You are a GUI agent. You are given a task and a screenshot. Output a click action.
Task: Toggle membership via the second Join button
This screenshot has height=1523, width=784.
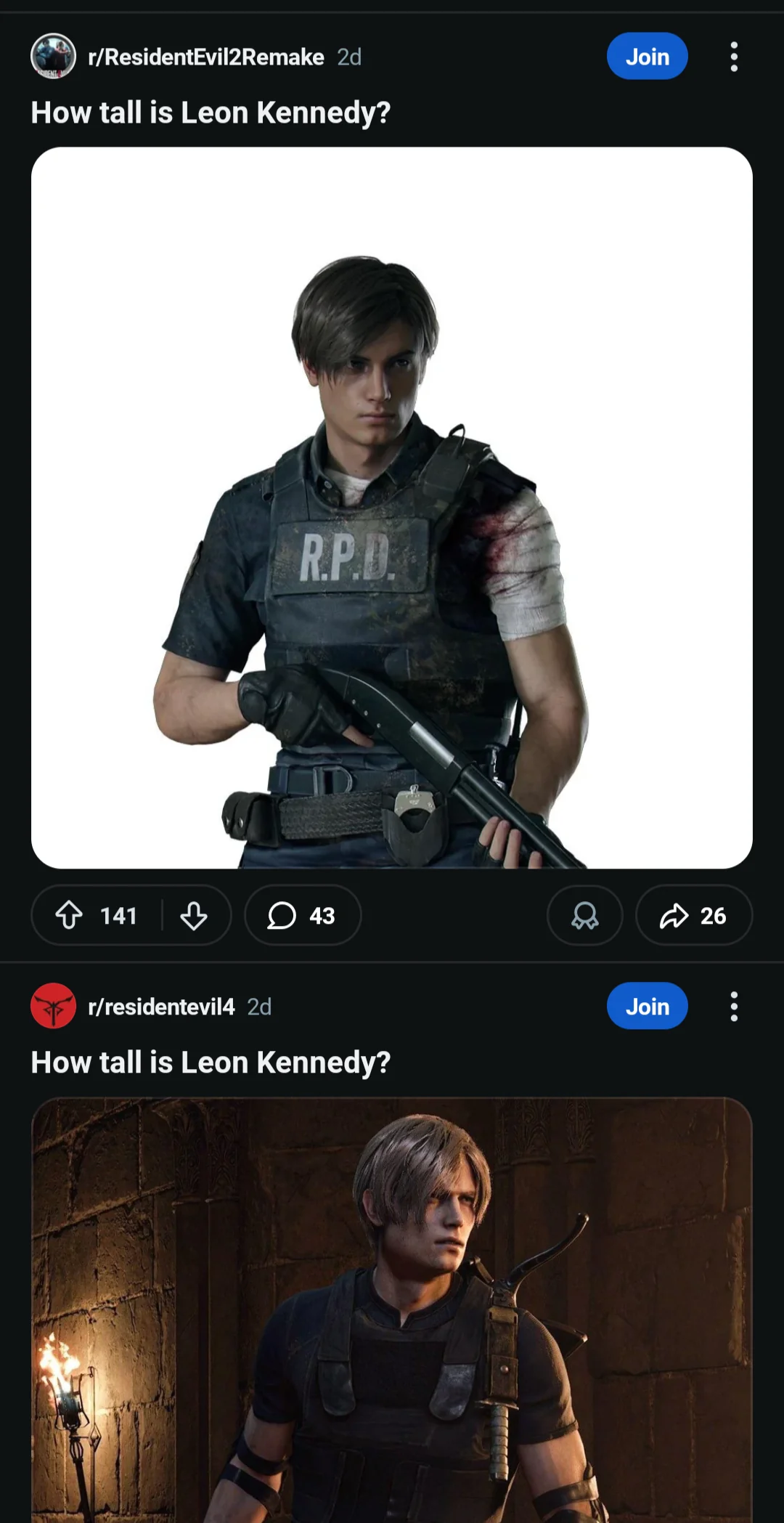tap(647, 1006)
